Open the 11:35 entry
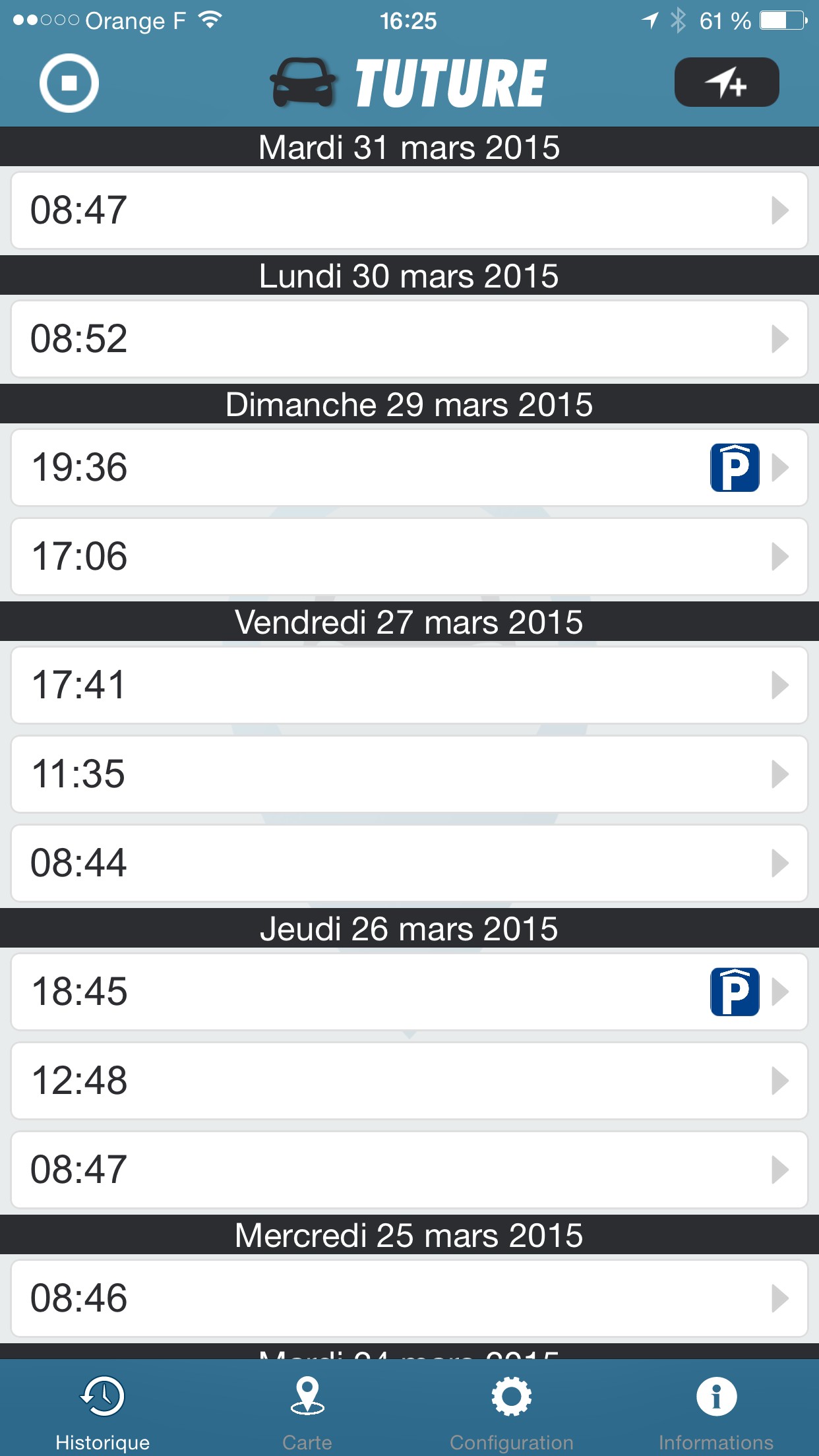The height and width of the screenshot is (1456, 819). [409, 774]
